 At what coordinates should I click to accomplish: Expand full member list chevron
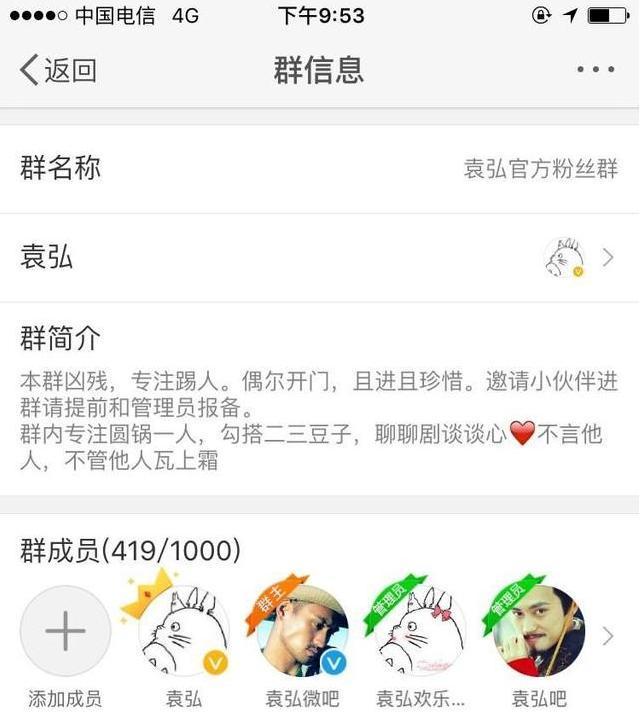(x=609, y=635)
